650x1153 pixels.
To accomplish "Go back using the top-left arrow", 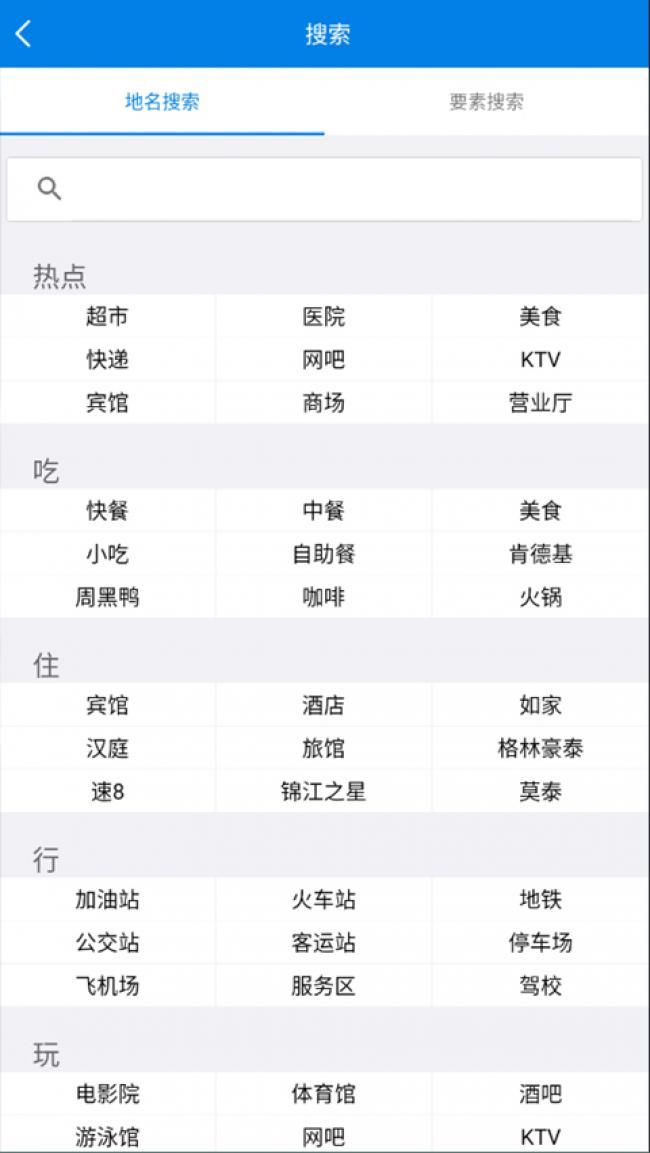I will pyautogui.click(x=24, y=34).
